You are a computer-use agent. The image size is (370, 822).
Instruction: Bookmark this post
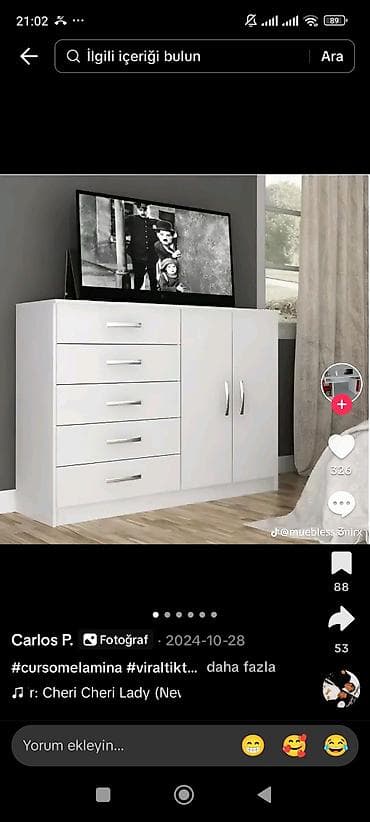341,564
